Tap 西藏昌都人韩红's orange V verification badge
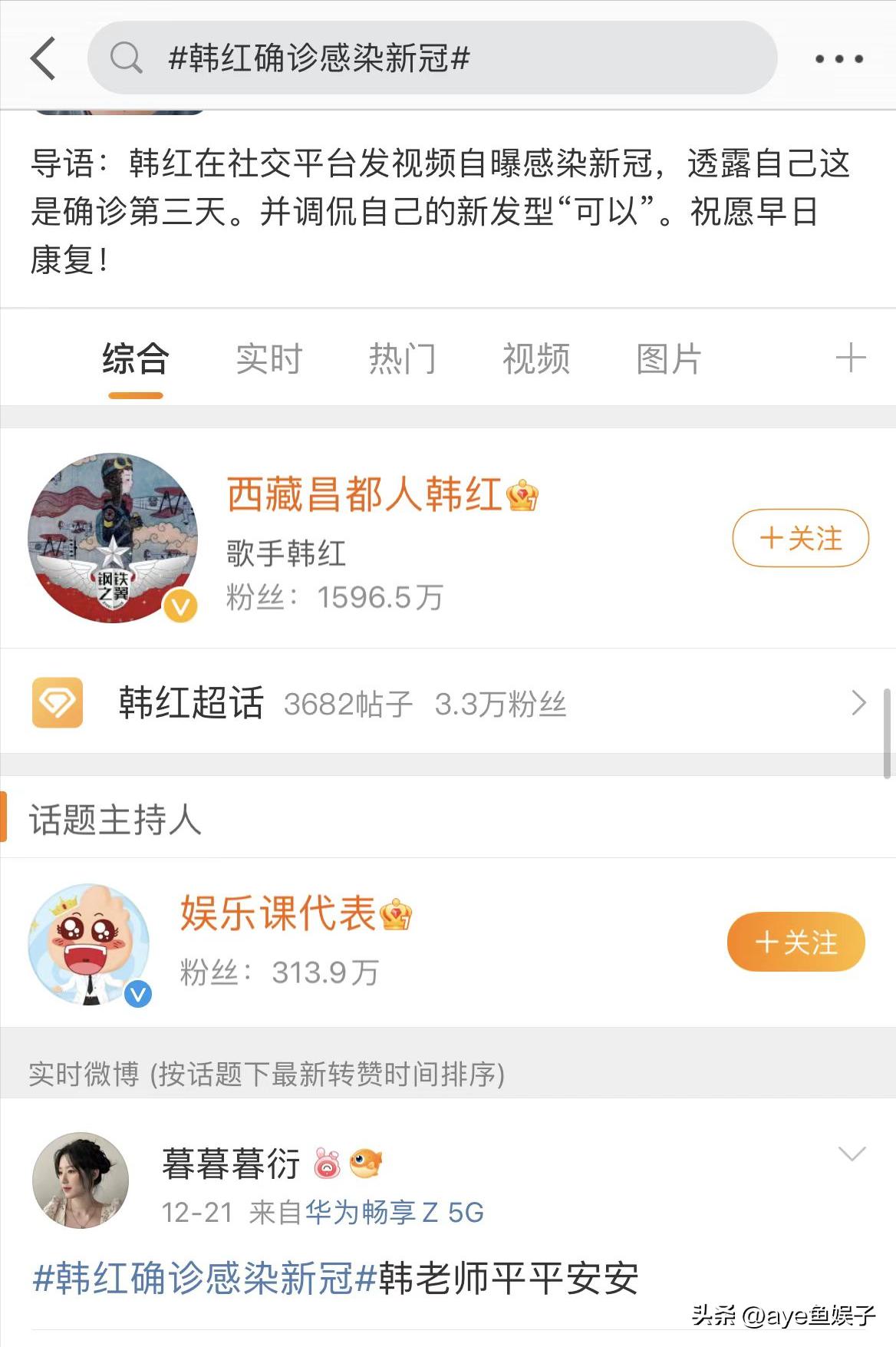 (179, 604)
